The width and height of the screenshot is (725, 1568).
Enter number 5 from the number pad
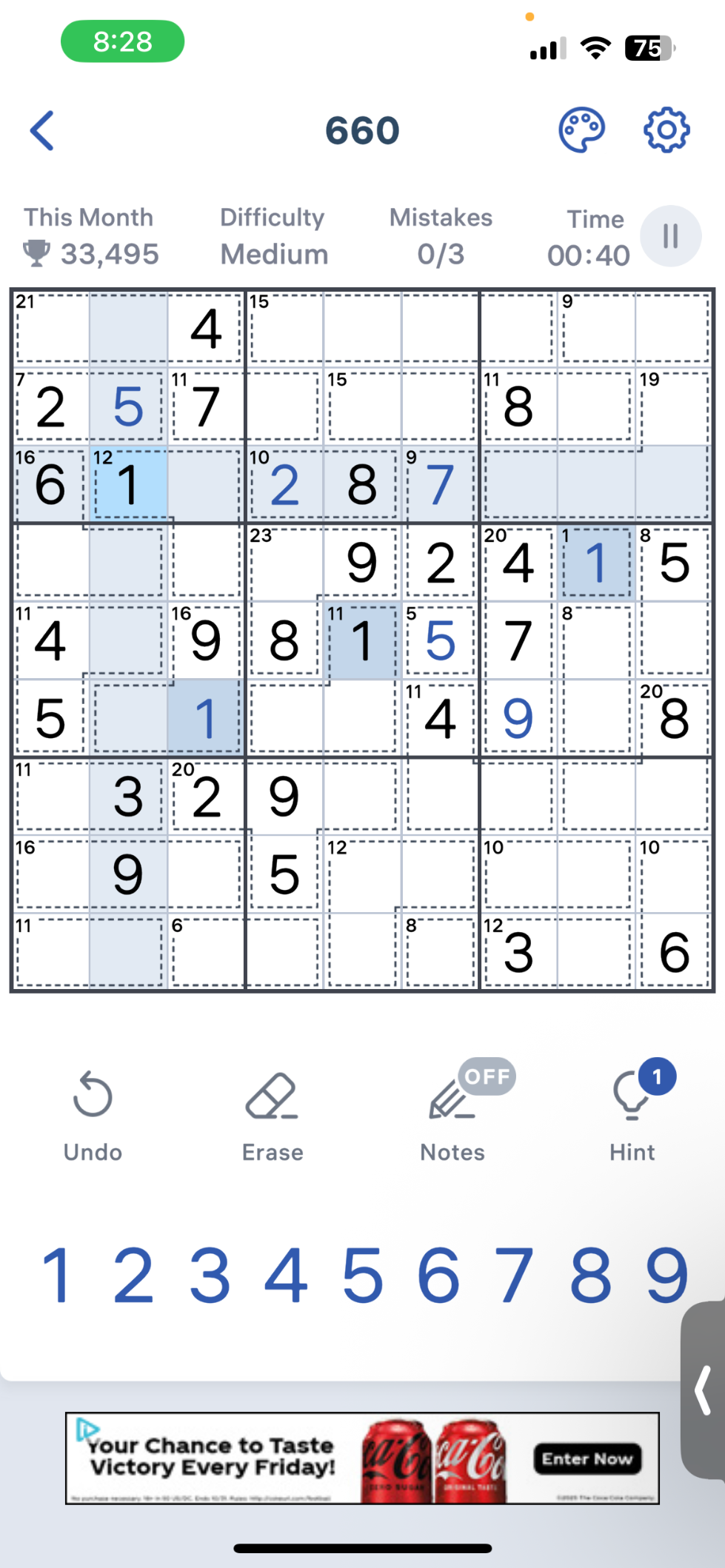click(x=362, y=1275)
